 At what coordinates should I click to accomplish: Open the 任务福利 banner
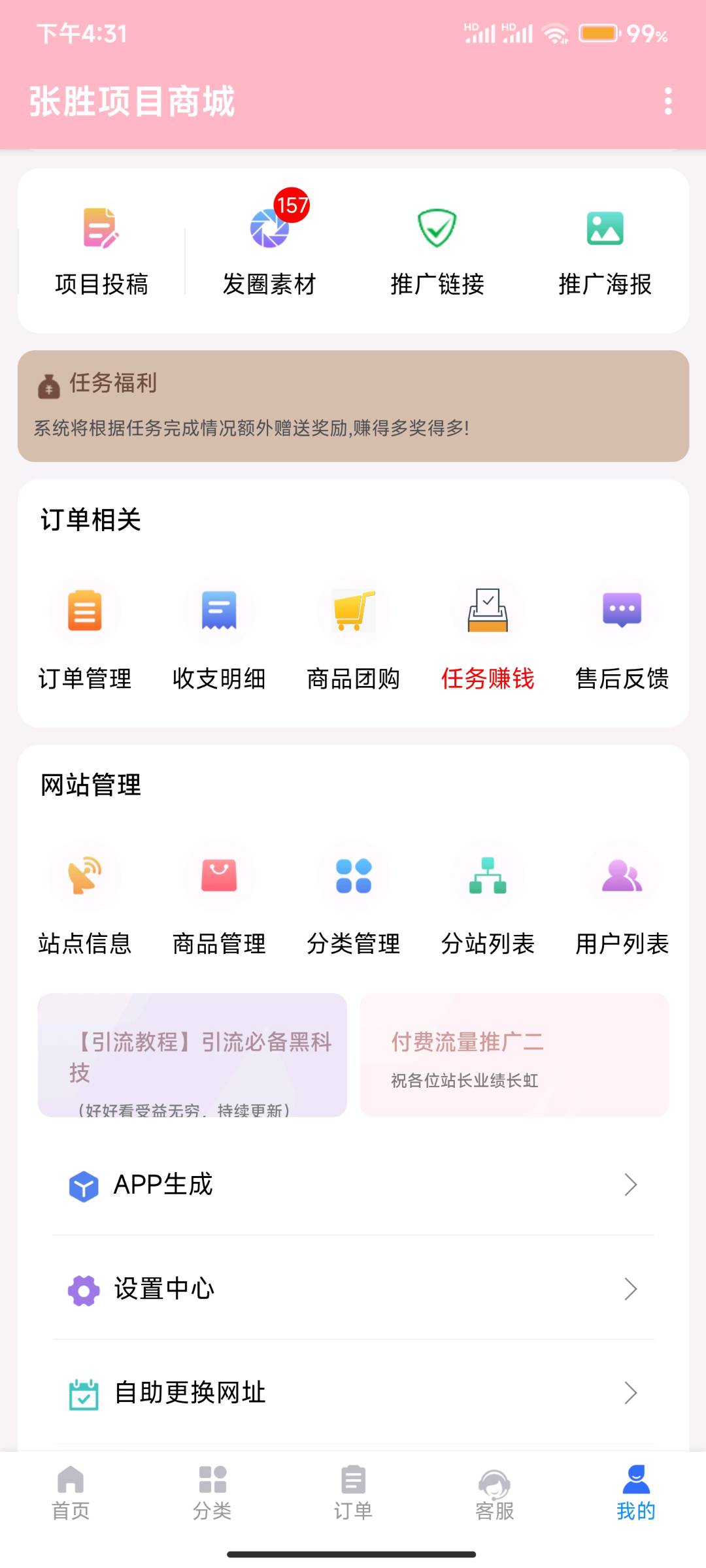353,406
